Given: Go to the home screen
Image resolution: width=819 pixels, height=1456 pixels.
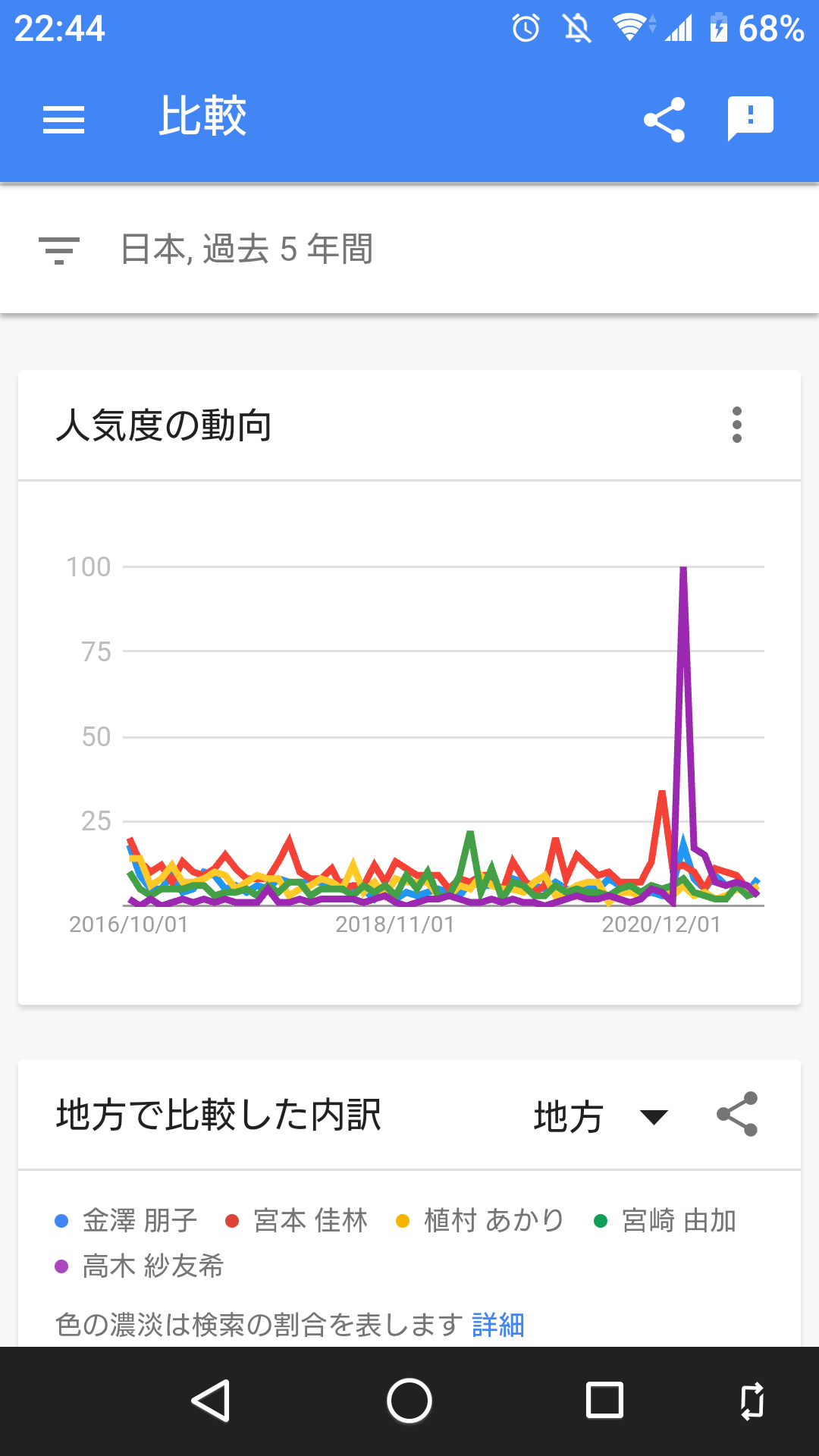Looking at the screenshot, I should tap(409, 1400).
